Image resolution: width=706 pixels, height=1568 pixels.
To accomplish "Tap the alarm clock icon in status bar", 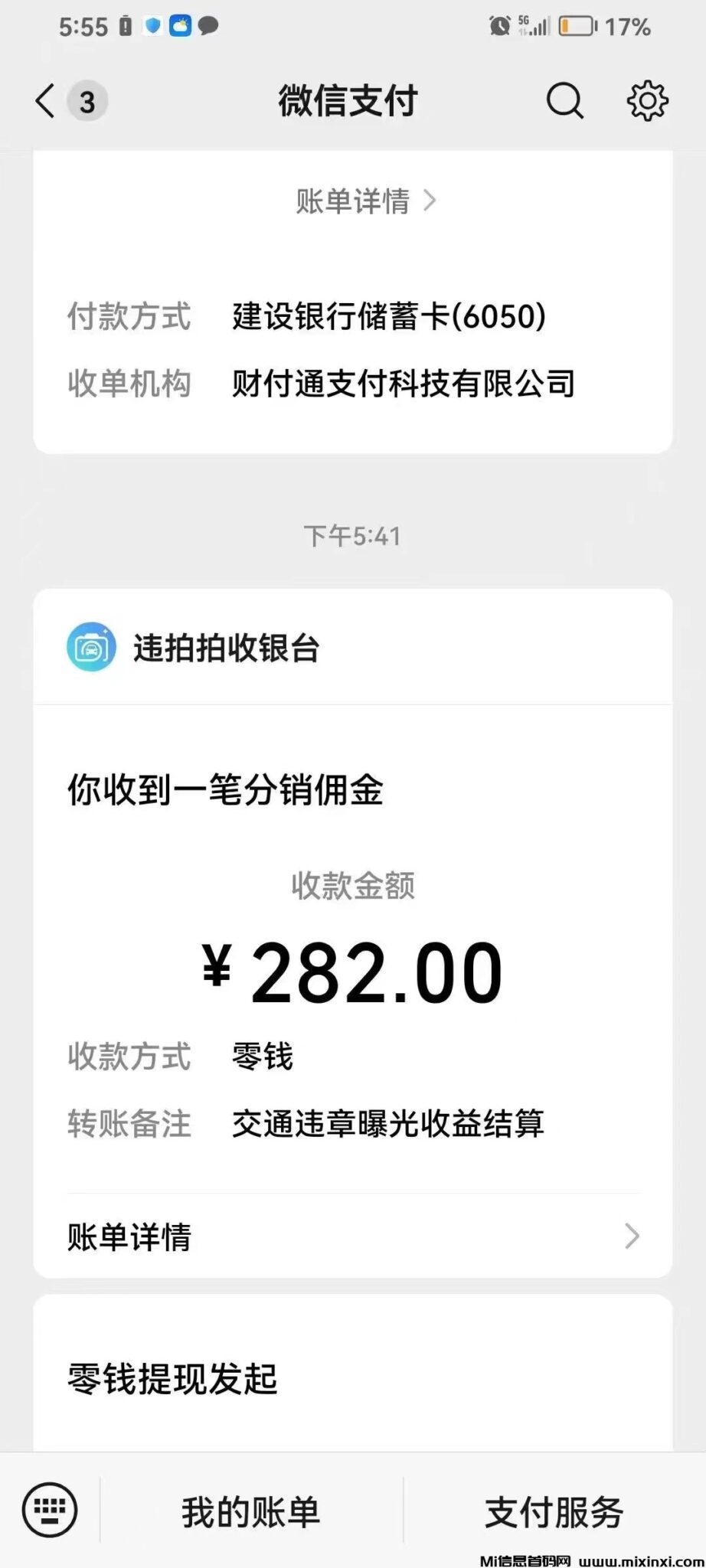I will 499,26.
